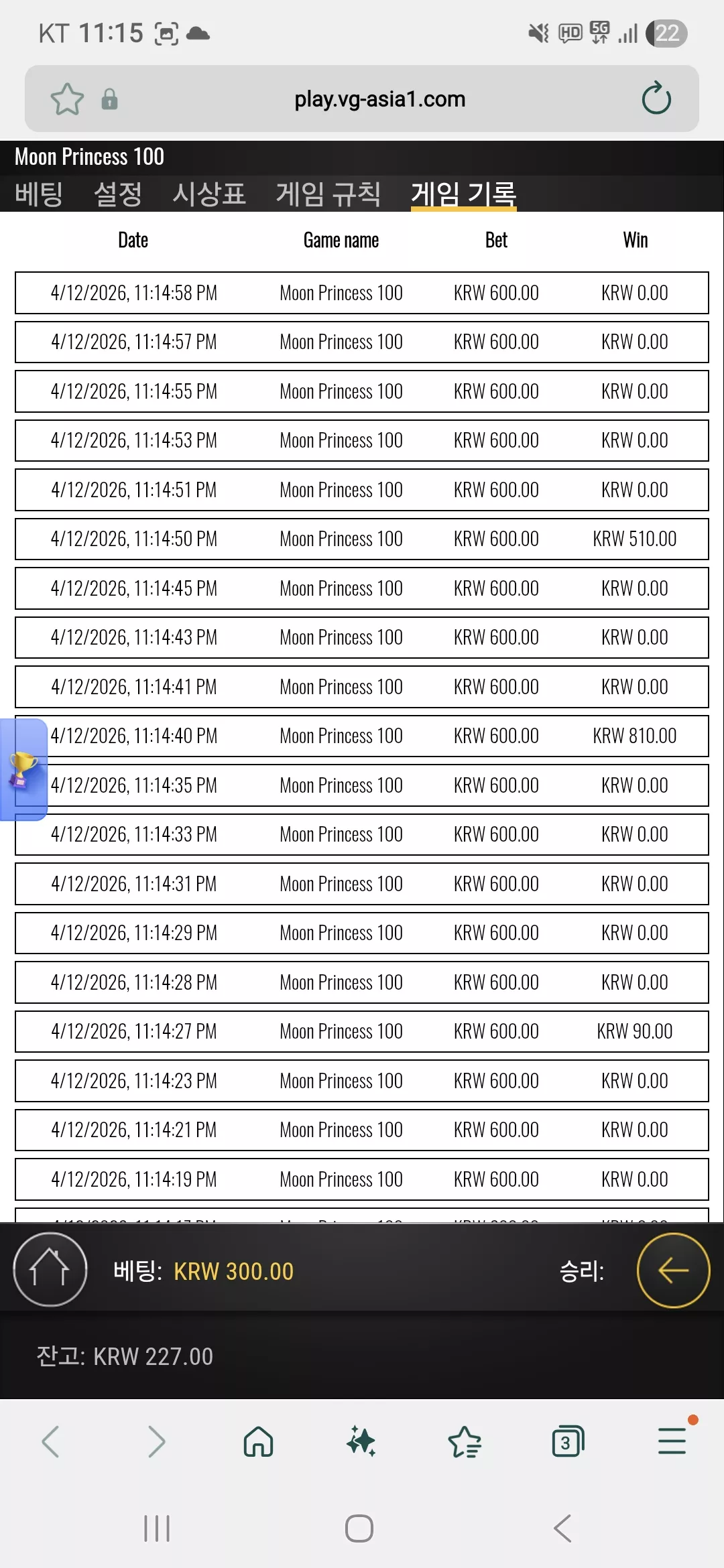The image size is (724, 1568).
Task: Switch to the 시상표 tab
Action: point(209,194)
